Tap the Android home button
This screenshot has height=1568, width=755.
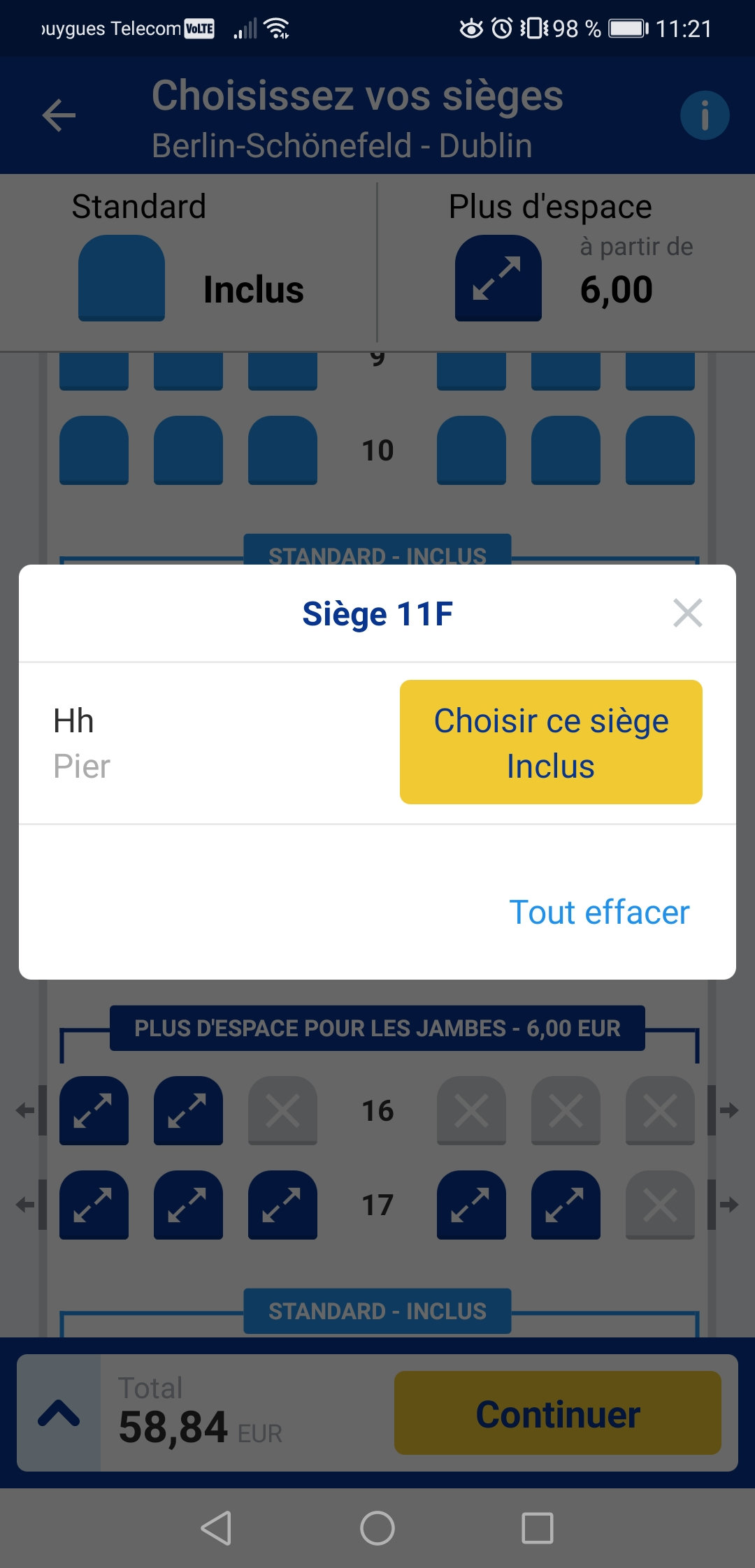pyautogui.click(x=377, y=1528)
